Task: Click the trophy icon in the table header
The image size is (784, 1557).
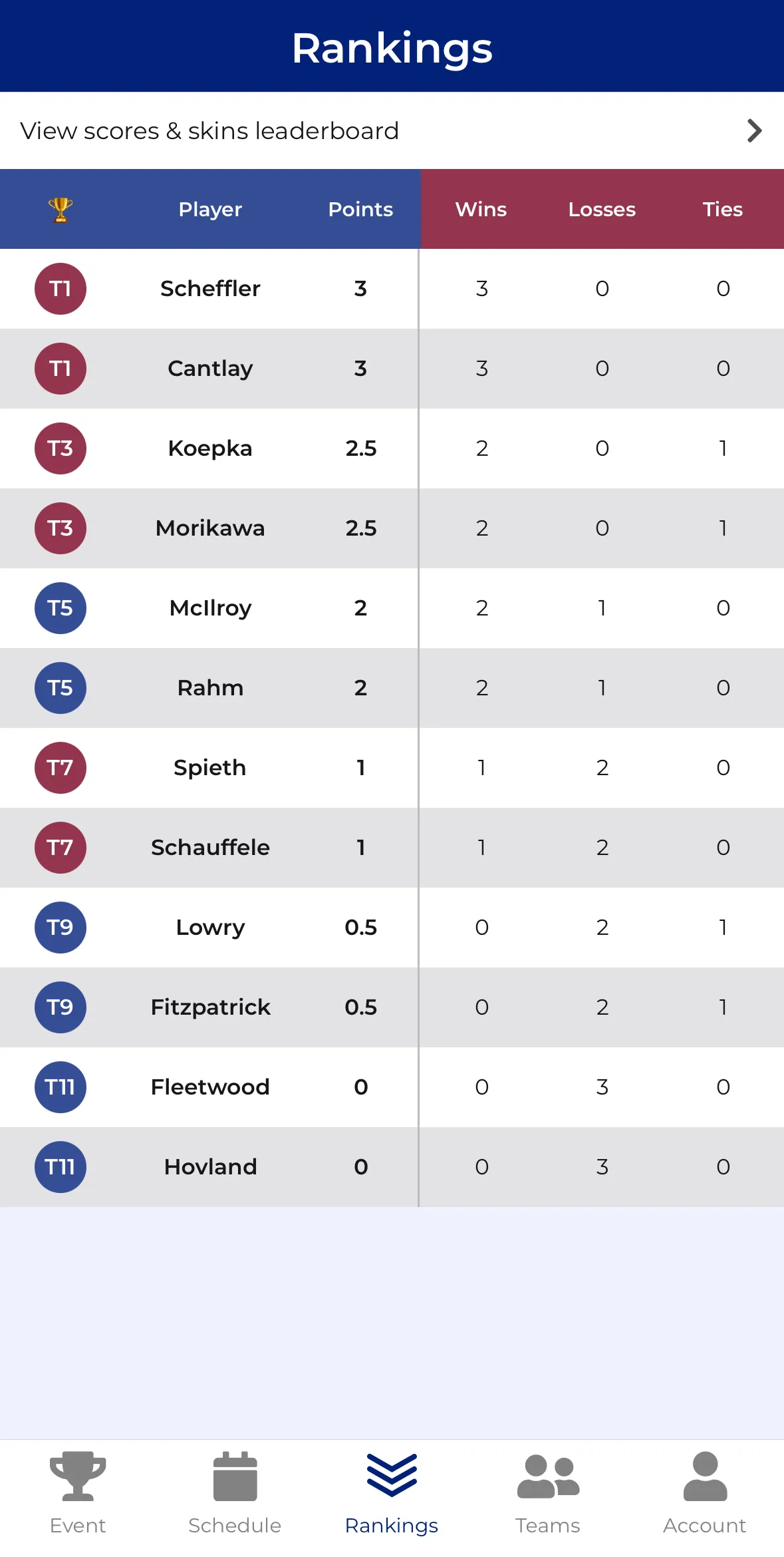Action: pos(60,208)
